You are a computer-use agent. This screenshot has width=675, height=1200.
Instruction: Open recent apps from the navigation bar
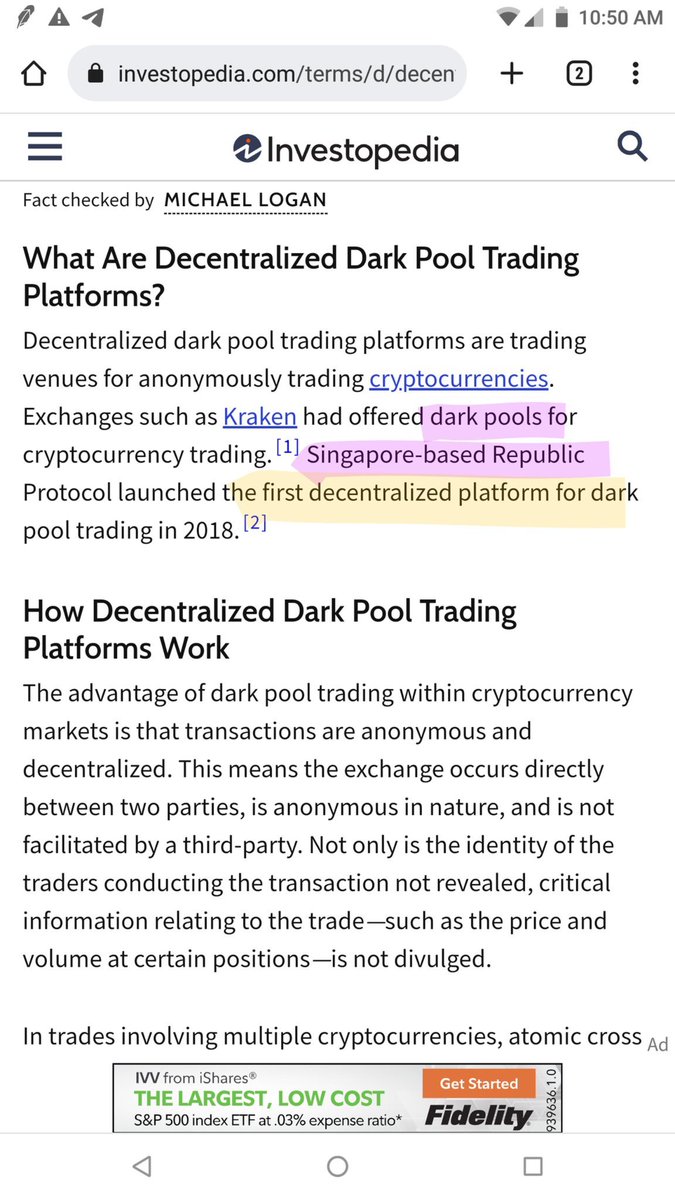(x=533, y=1166)
